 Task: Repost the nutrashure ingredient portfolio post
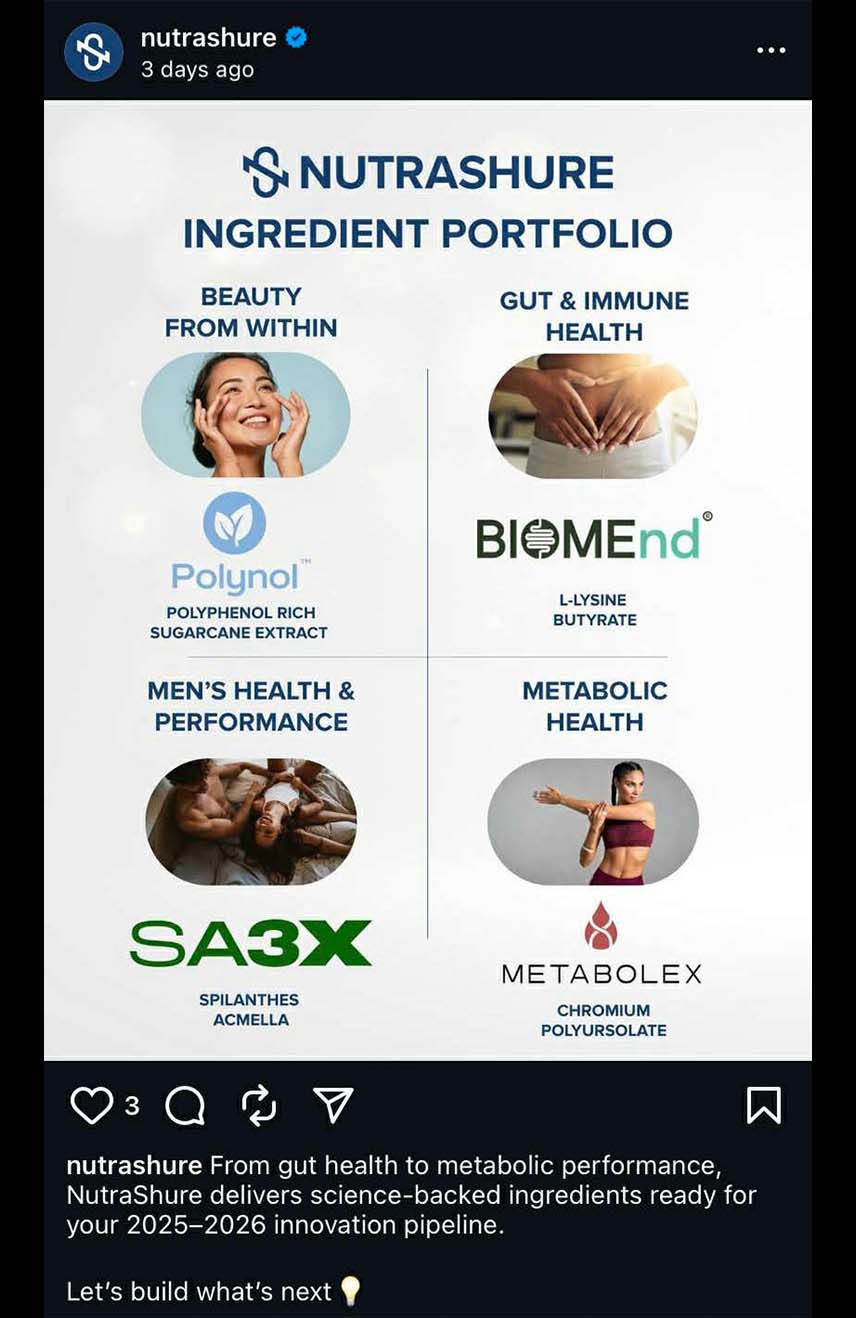pos(259,1106)
